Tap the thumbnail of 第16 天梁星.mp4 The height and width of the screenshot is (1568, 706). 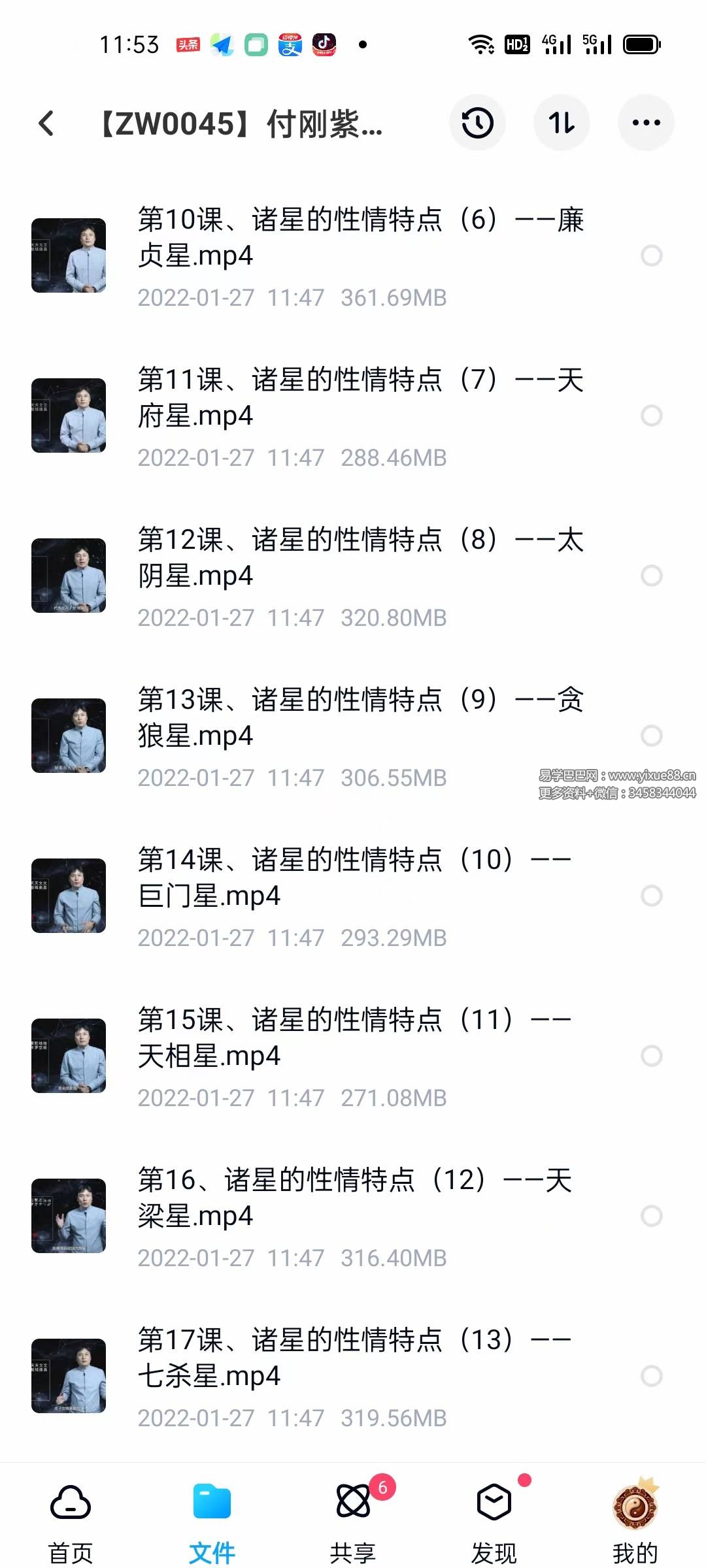tap(69, 1216)
